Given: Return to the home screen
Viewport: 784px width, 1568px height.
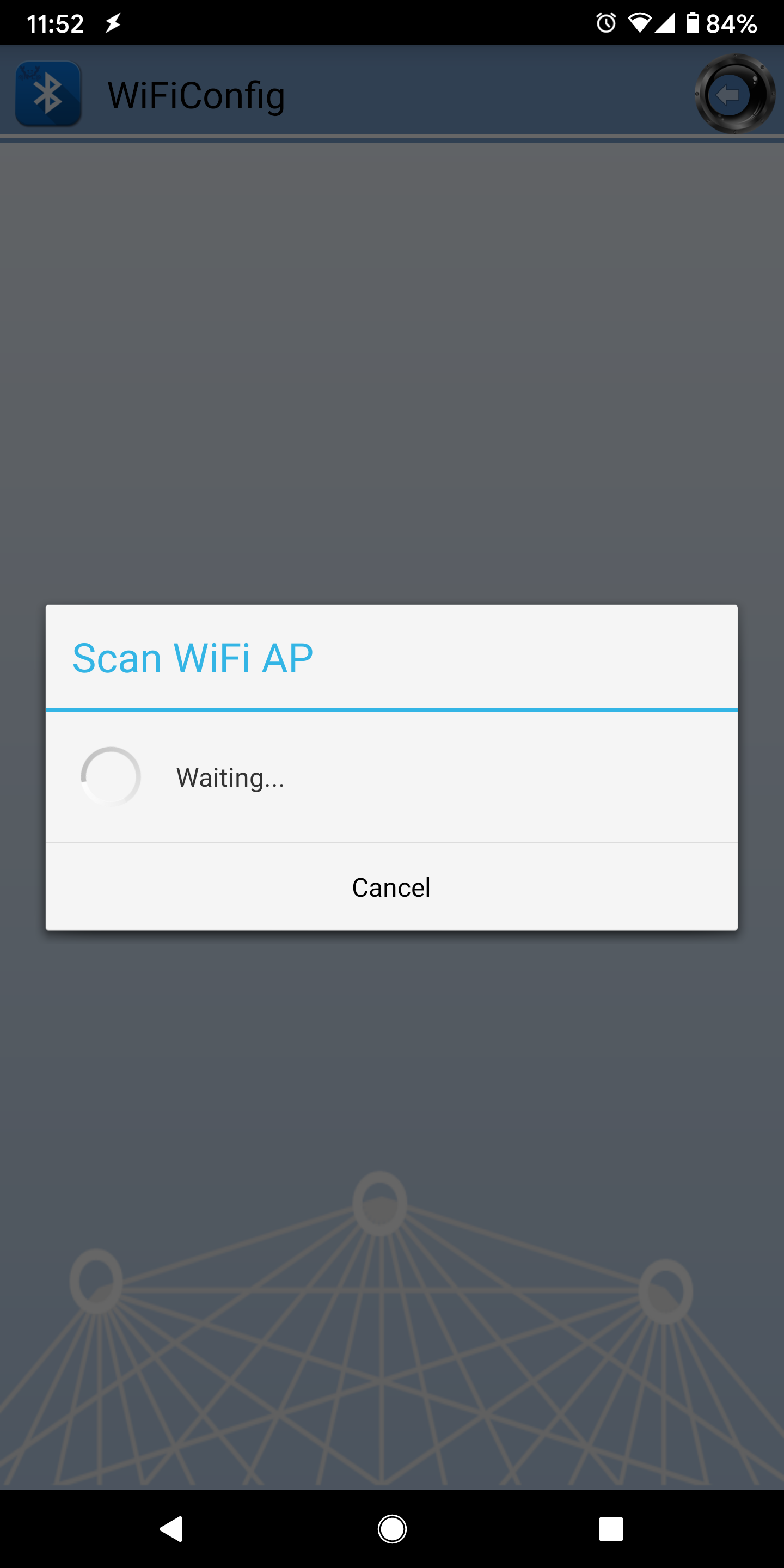Looking at the screenshot, I should click(392, 1528).
